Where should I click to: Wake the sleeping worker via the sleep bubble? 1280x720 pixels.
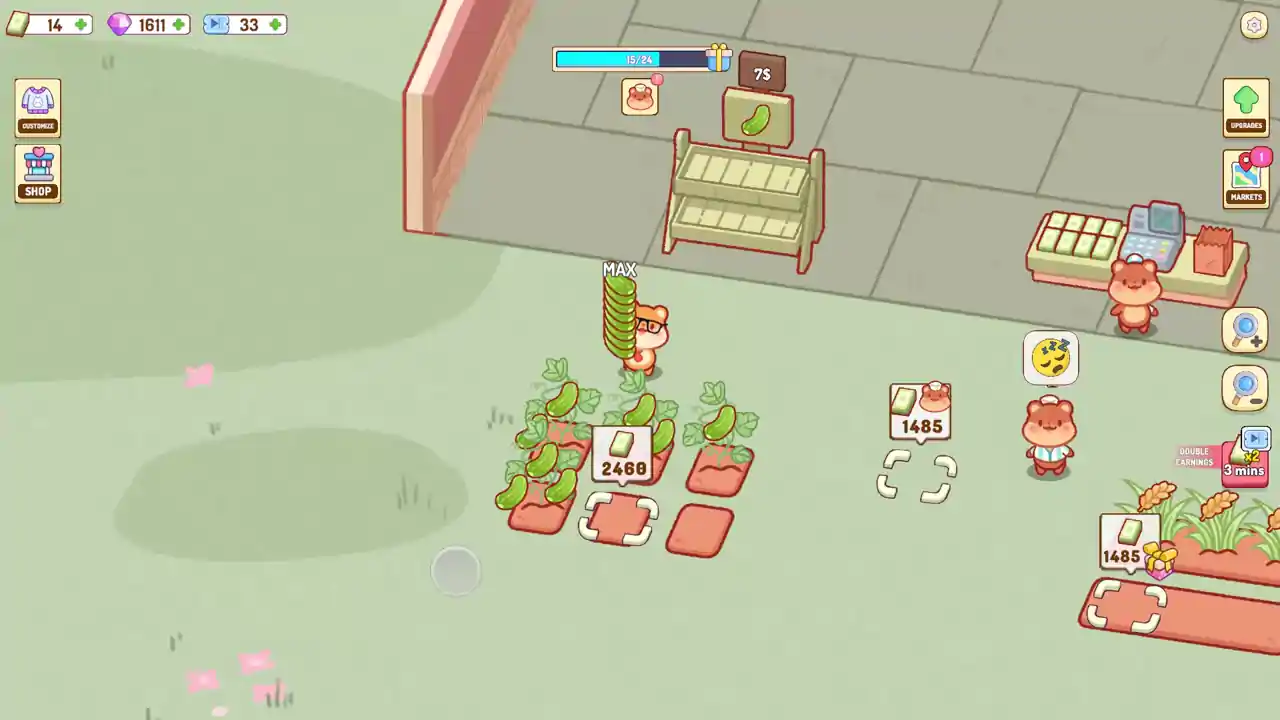1050,358
